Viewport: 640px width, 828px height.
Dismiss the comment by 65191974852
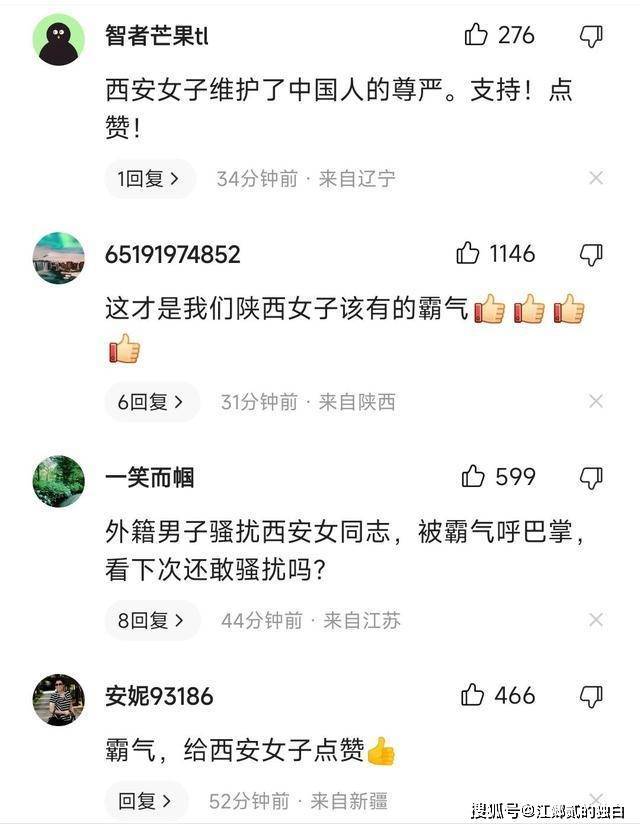click(x=596, y=402)
